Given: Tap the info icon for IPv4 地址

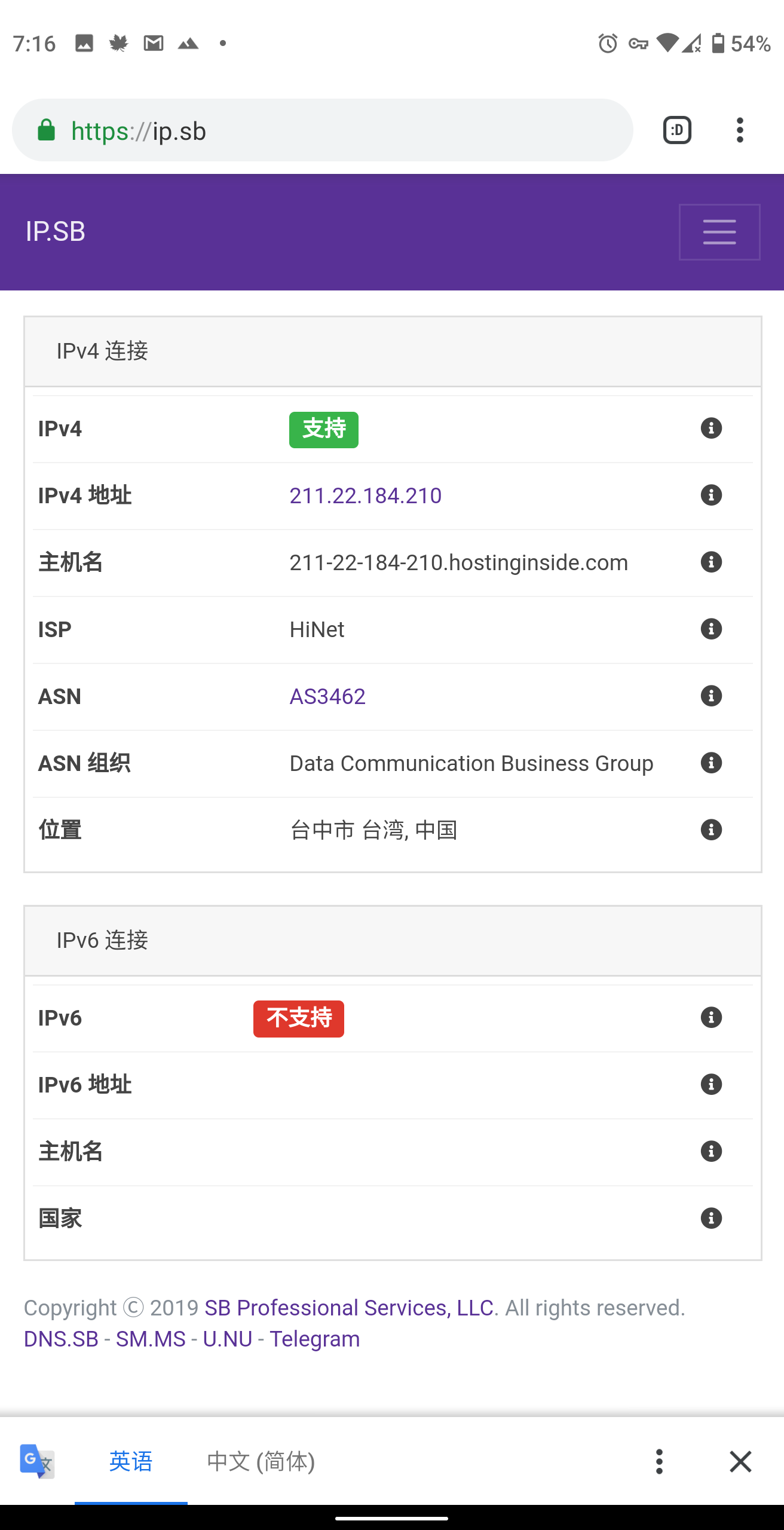Looking at the screenshot, I should point(711,495).
